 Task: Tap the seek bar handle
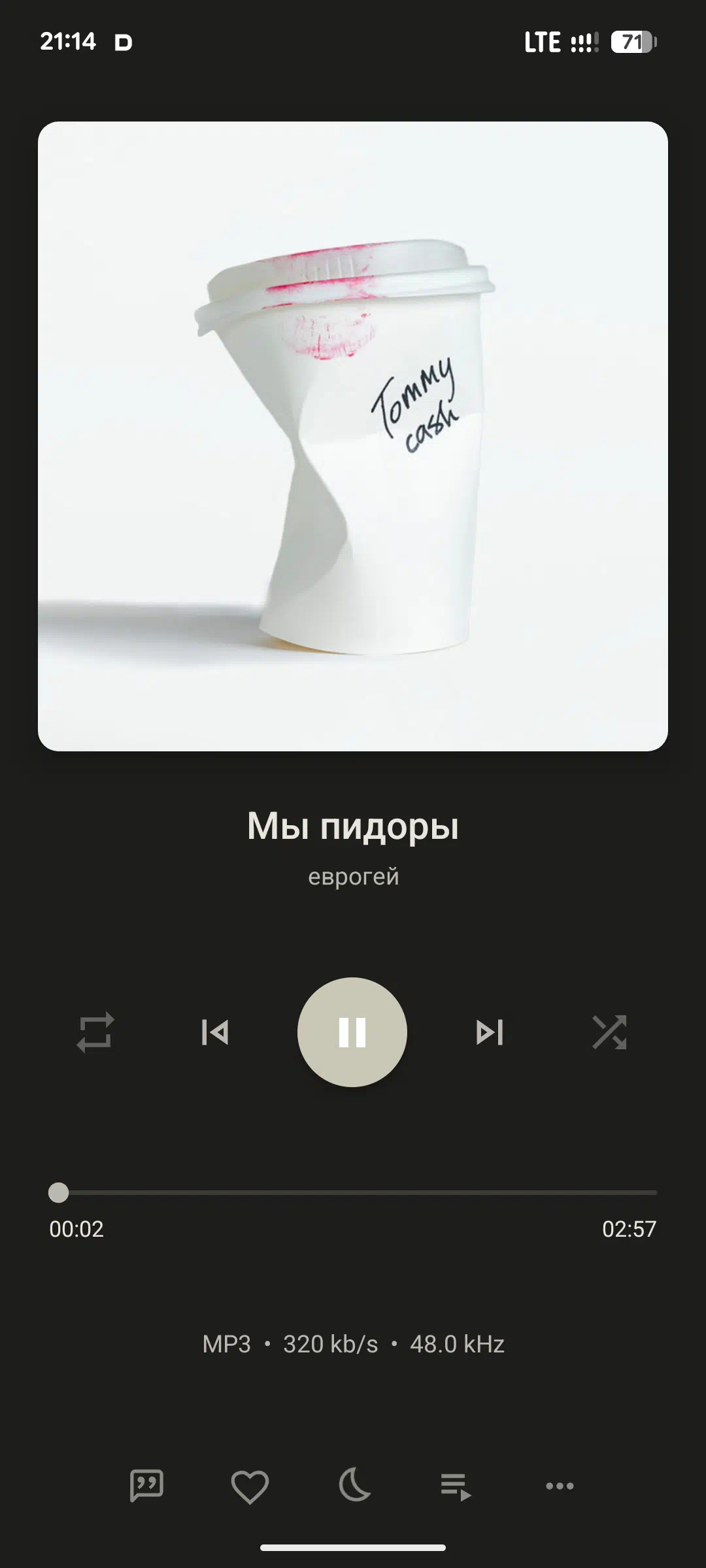click(59, 1192)
